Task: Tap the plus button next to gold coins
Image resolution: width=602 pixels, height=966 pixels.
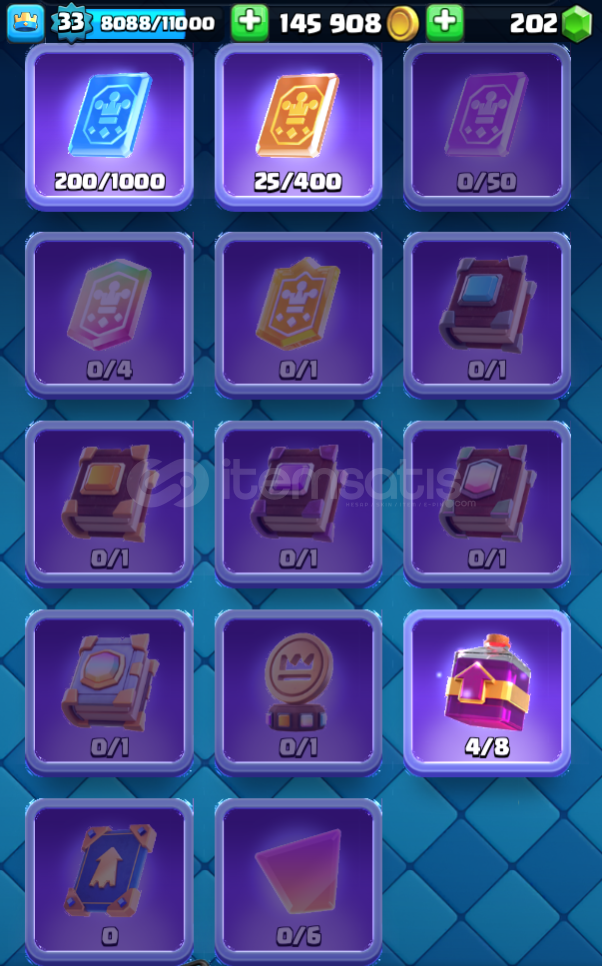Action: pos(445,23)
